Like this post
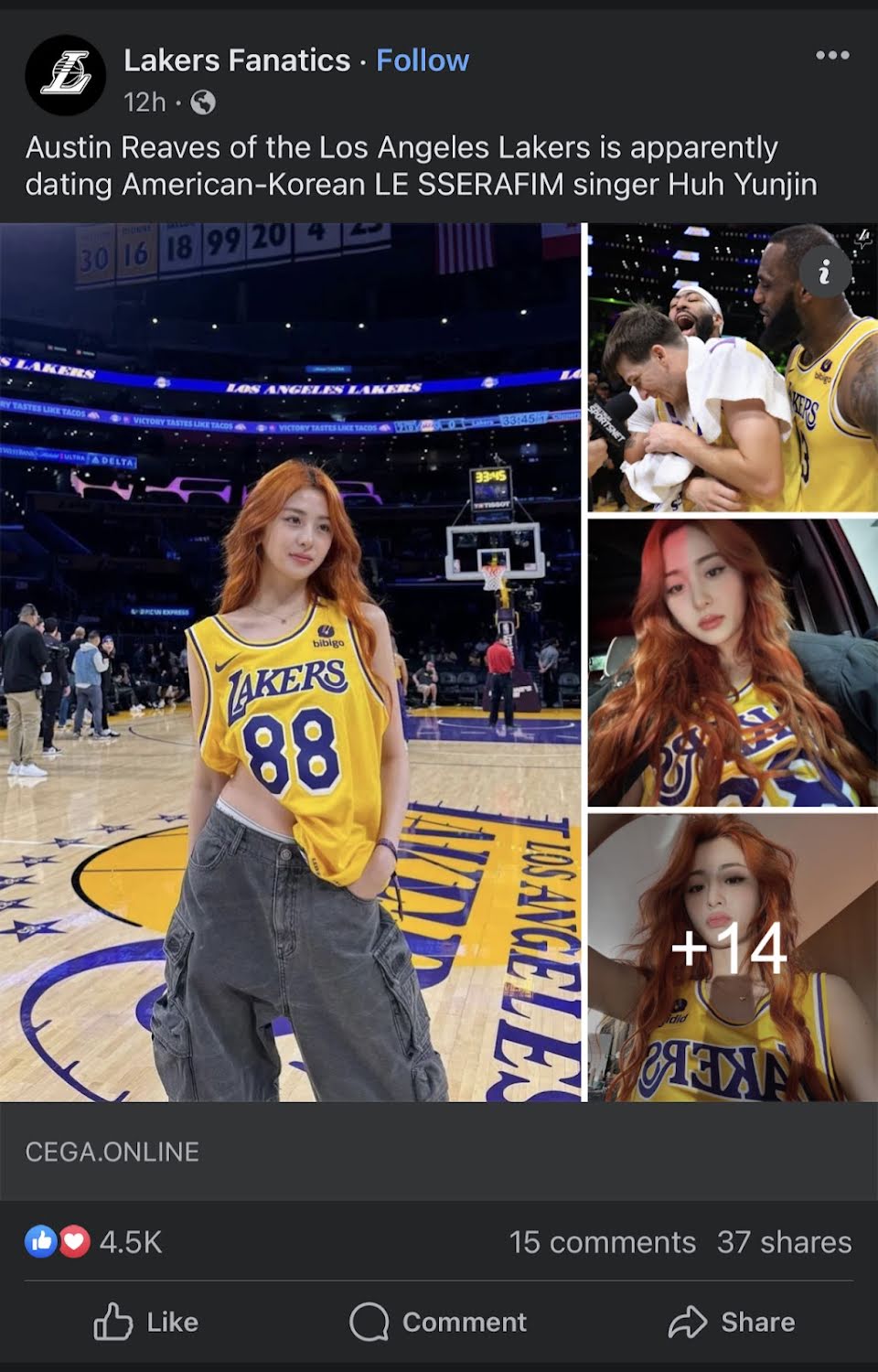Viewport: 878px width, 1372px height. pos(146,1322)
